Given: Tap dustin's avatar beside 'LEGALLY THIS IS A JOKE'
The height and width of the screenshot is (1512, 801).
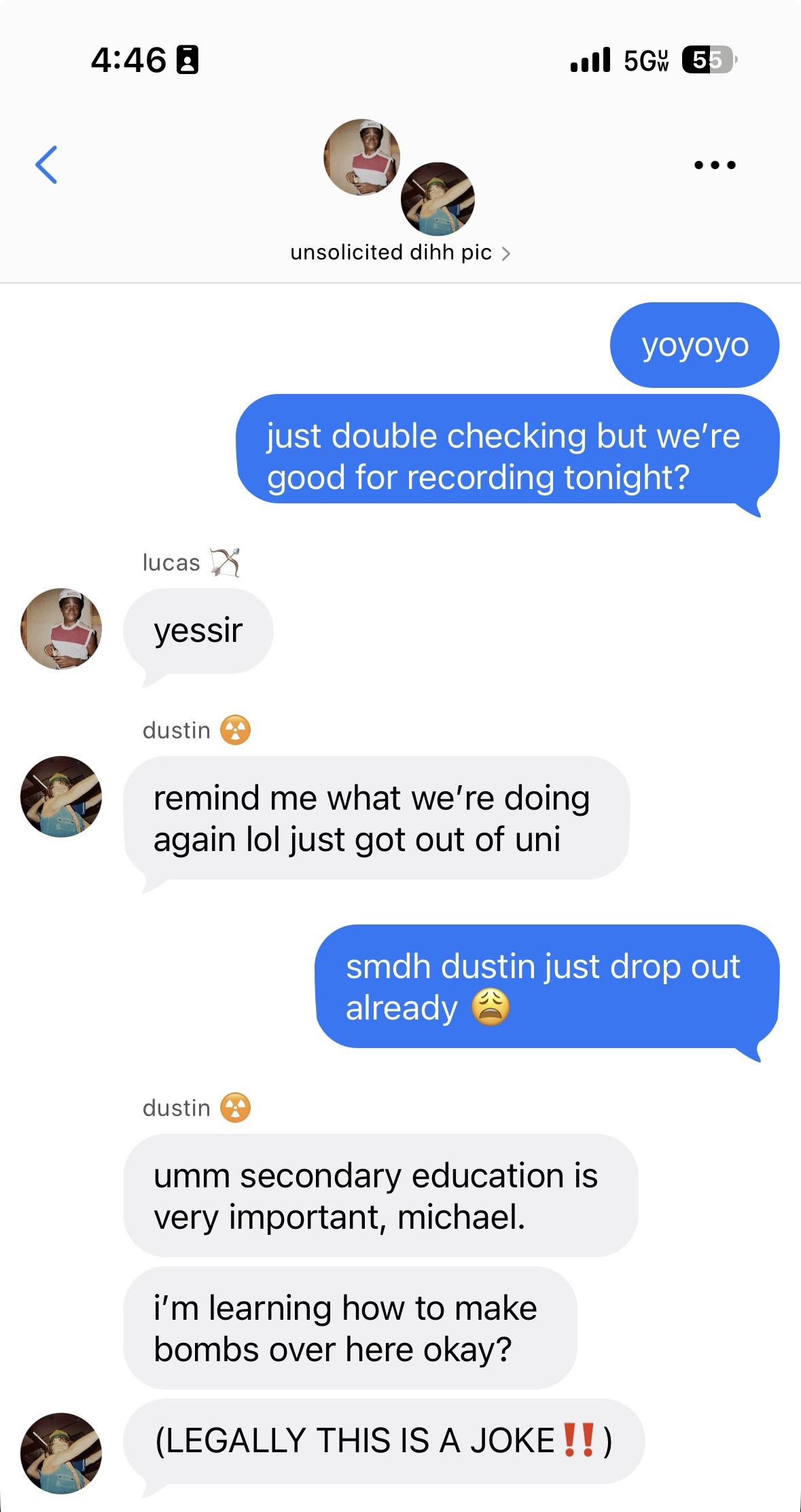Looking at the screenshot, I should click(x=61, y=1453).
